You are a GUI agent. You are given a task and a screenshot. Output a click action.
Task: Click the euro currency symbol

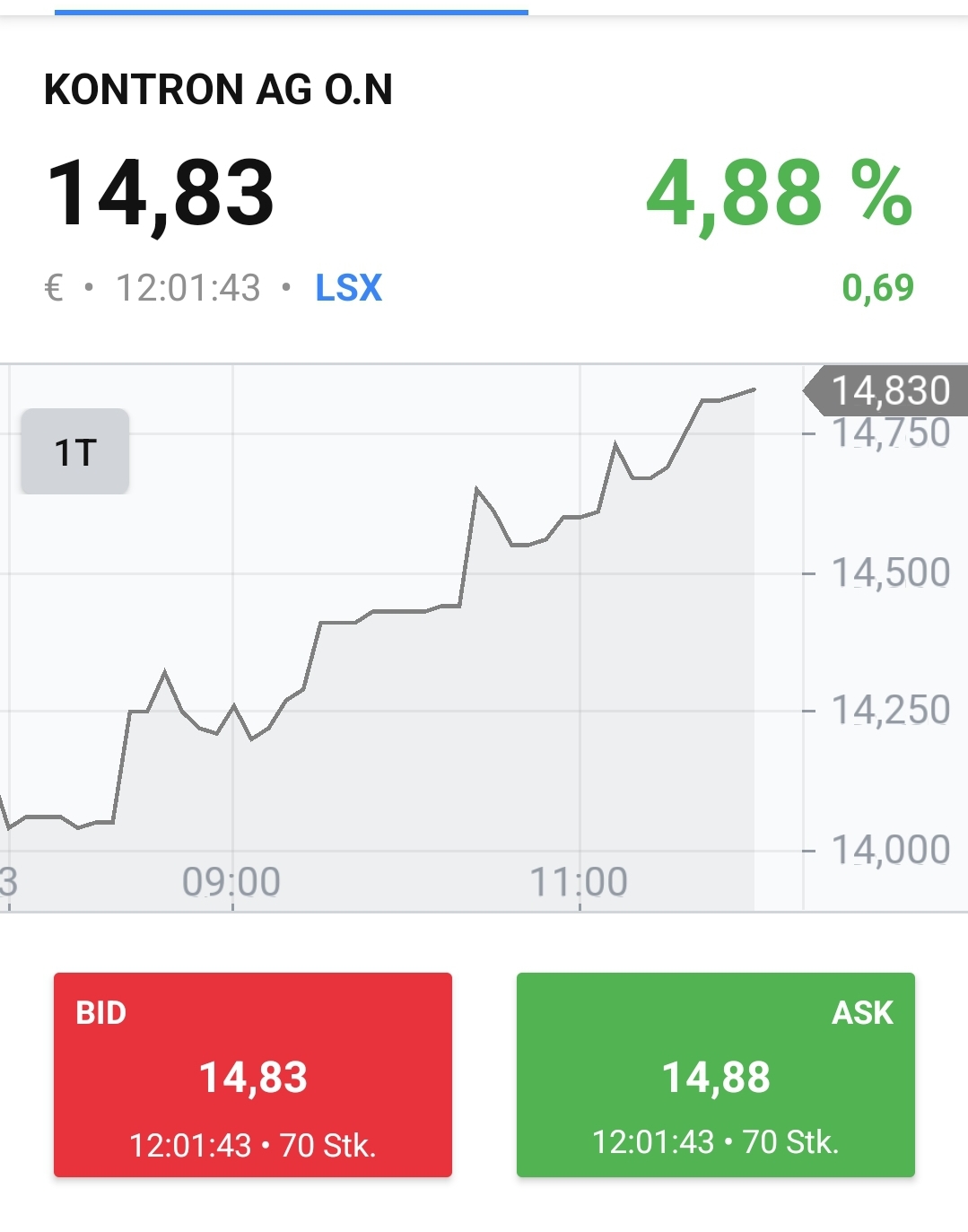pyautogui.click(x=54, y=287)
